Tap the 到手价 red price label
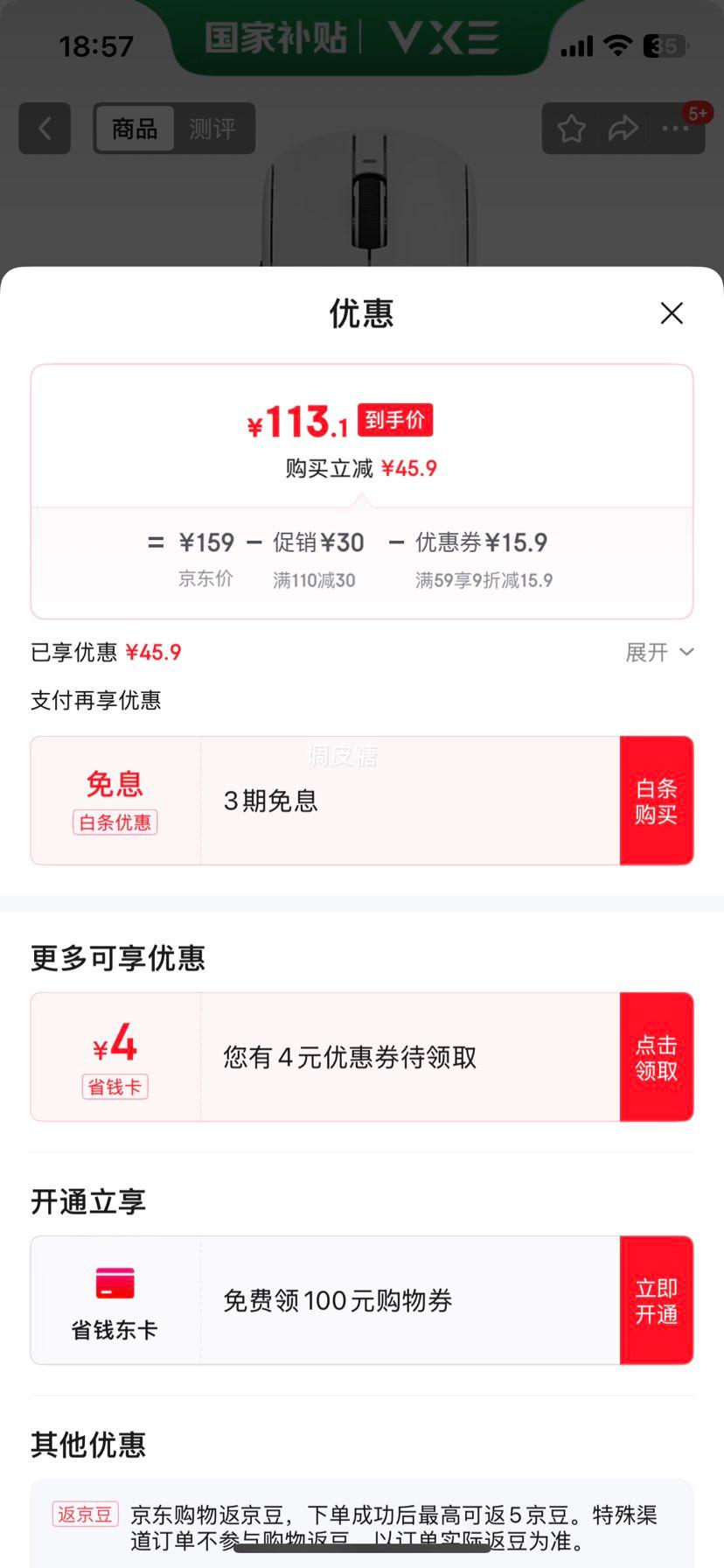724x1568 pixels. 395,420
